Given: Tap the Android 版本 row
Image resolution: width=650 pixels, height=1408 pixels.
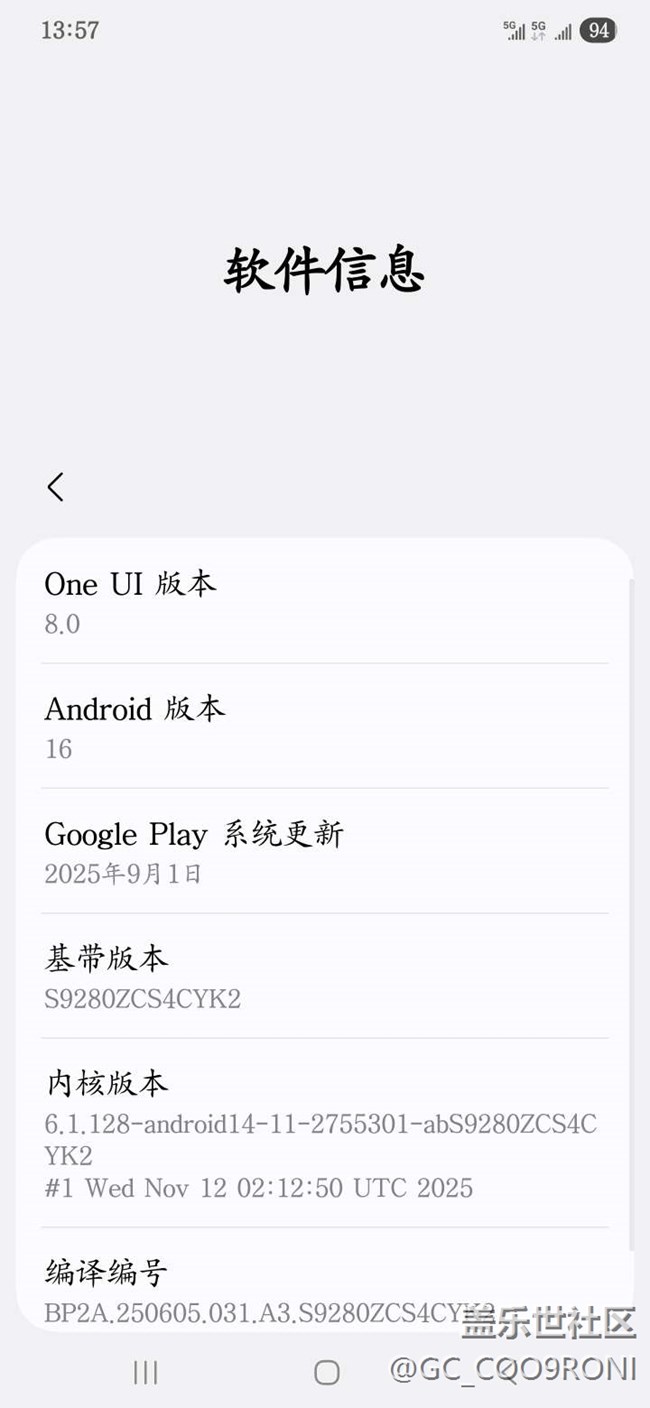Looking at the screenshot, I should 324,727.
